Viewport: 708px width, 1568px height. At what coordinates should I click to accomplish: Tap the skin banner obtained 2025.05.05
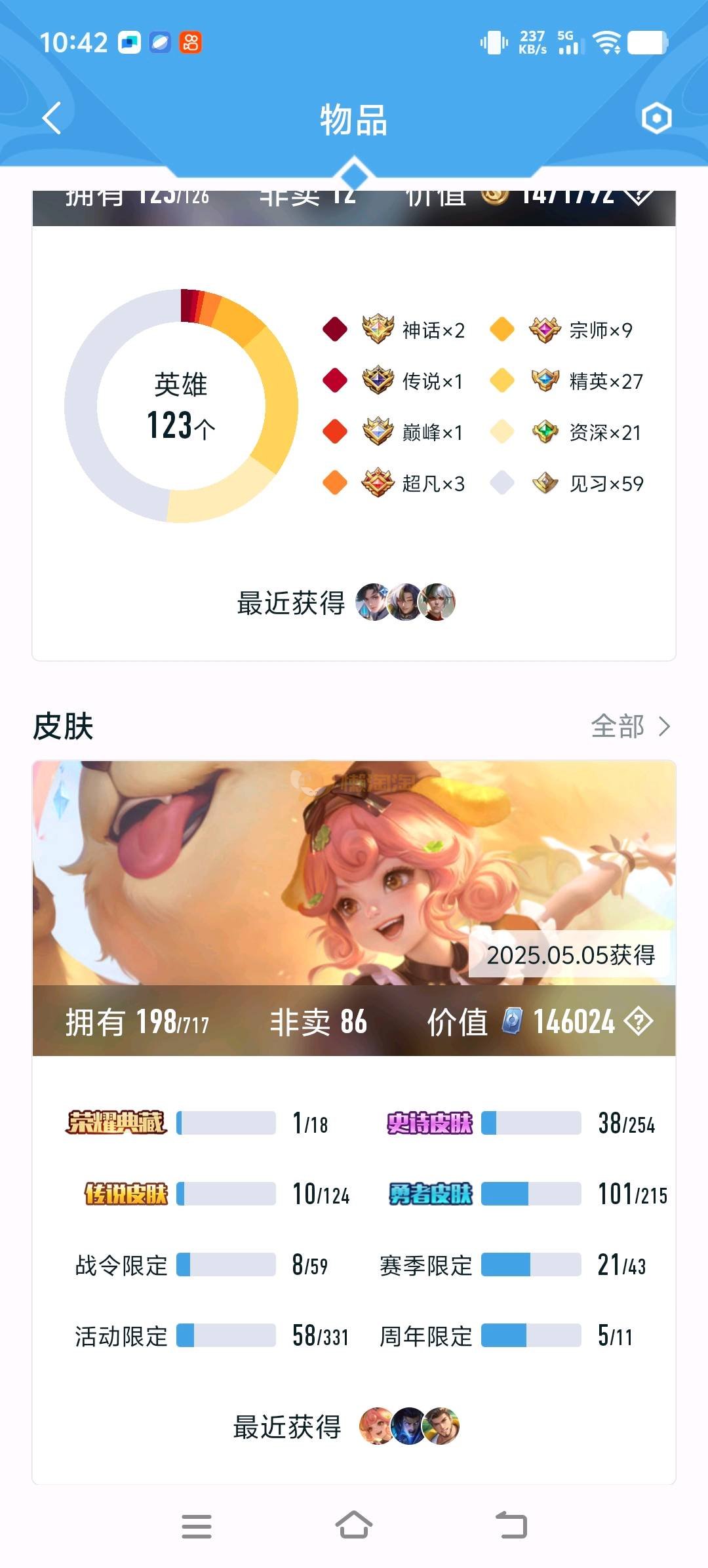pyautogui.click(x=354, y=872)
